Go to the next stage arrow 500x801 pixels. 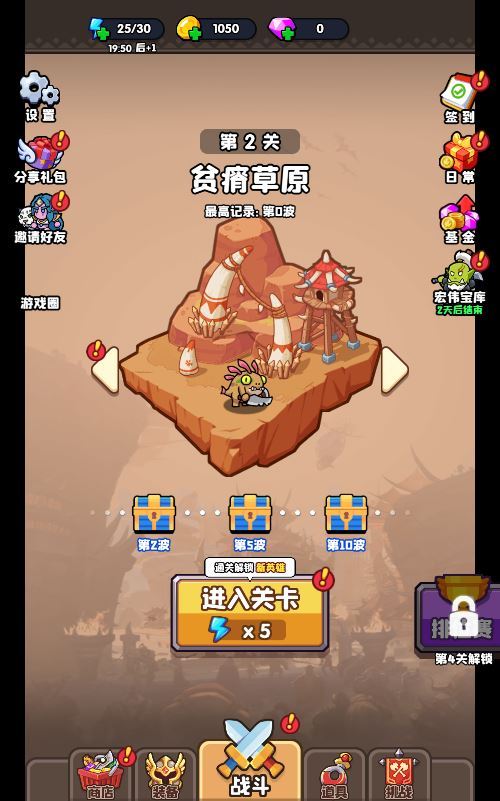tap(394, 369)
